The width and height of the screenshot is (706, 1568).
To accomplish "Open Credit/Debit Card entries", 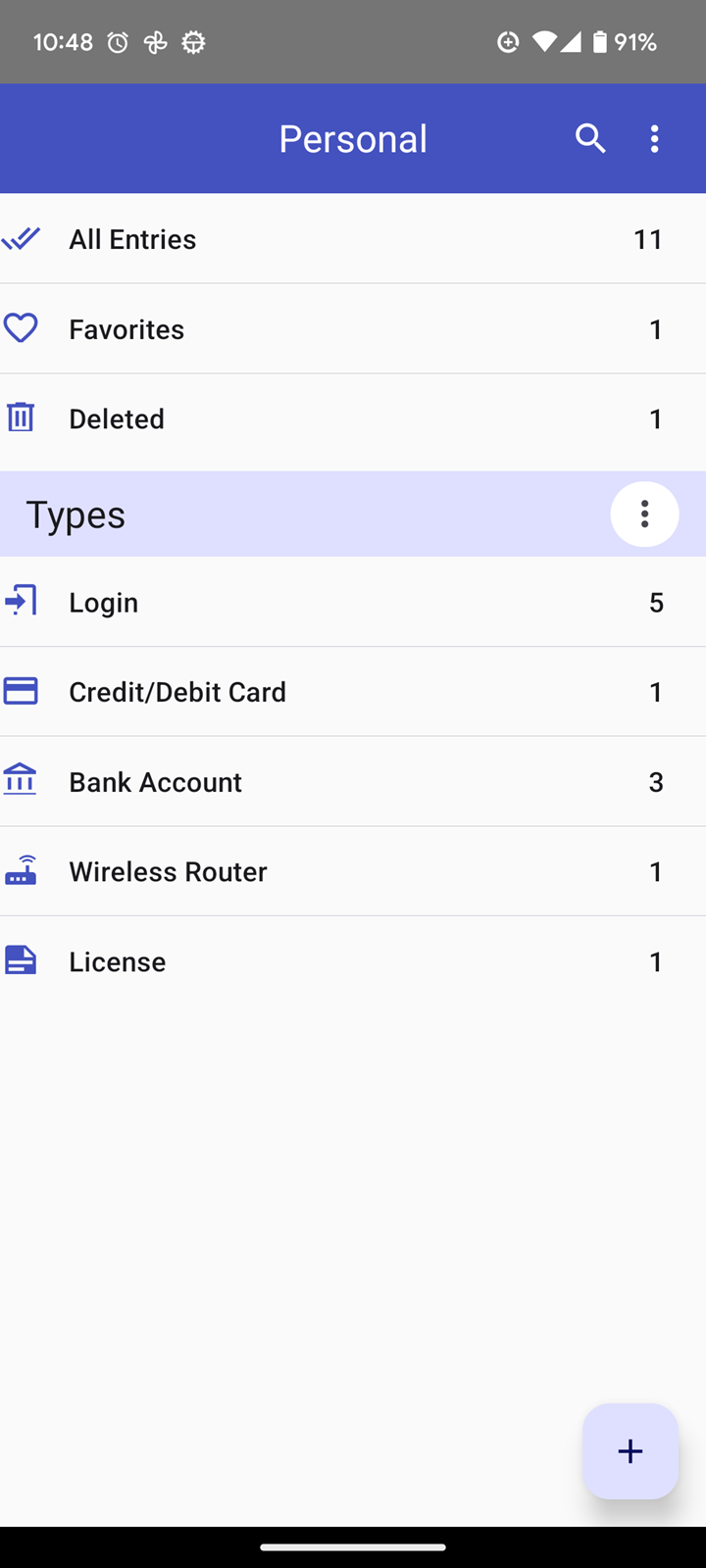I will coord(353,692).
